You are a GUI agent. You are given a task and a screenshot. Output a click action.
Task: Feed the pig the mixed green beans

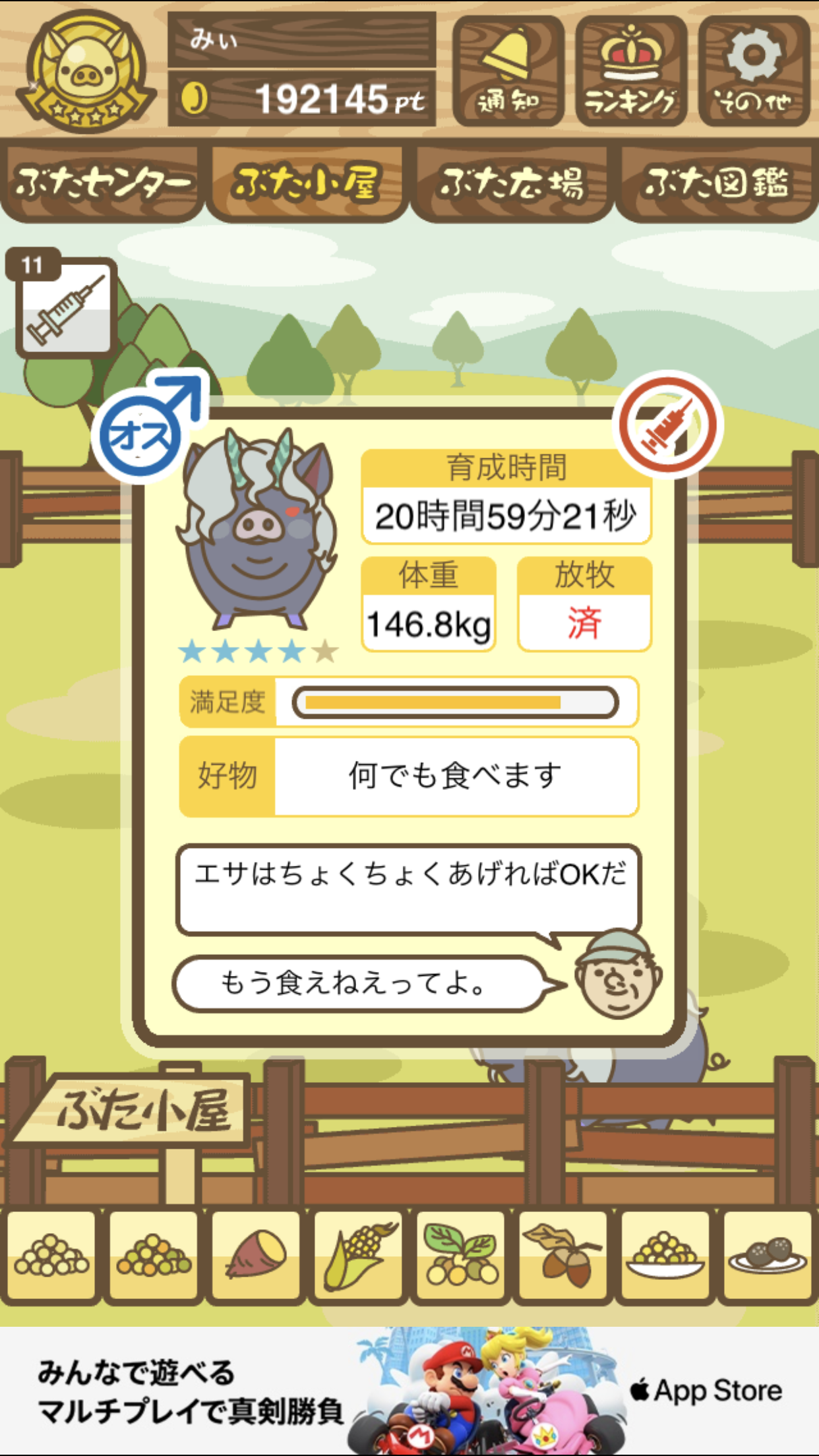click(x=154, y=1256)
